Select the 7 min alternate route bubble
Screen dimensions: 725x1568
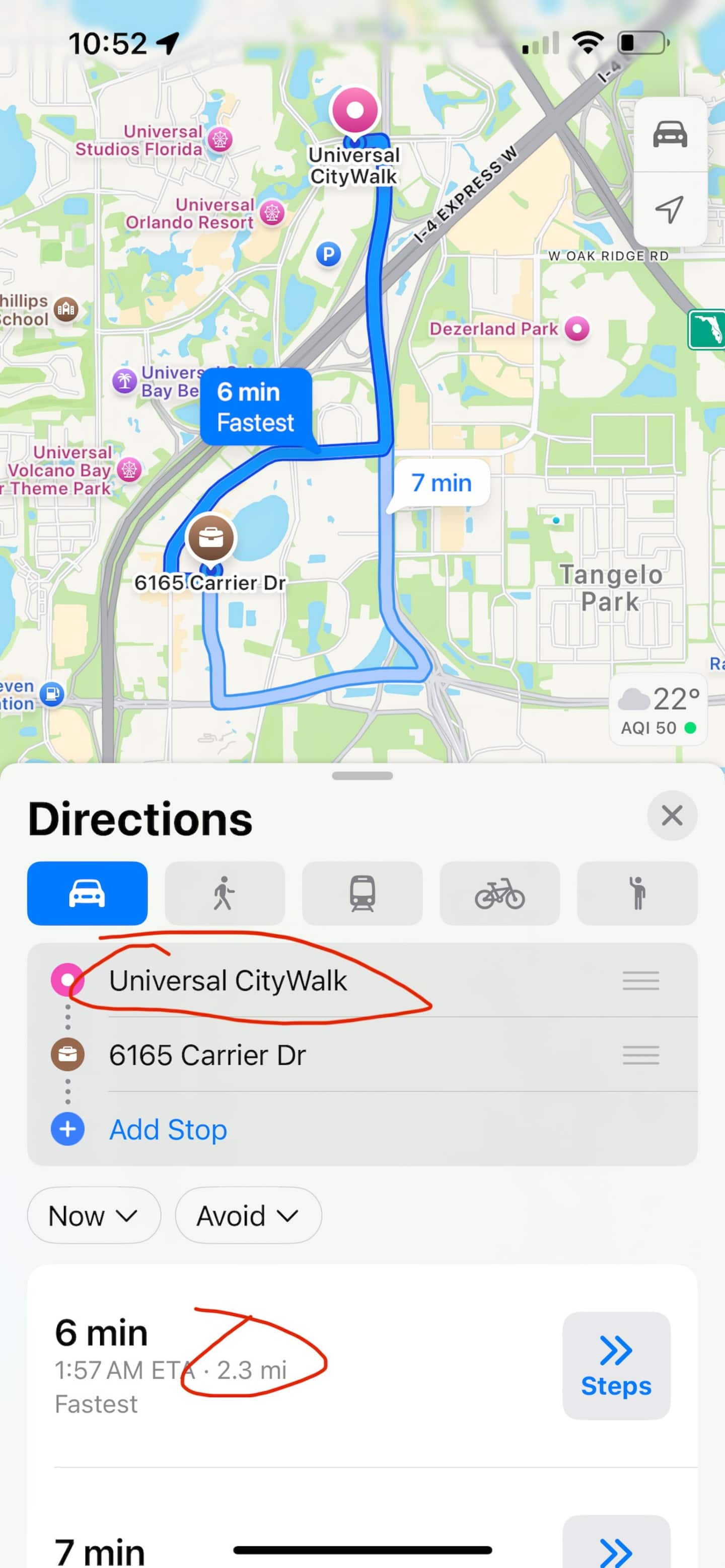[x=441, y=483]
